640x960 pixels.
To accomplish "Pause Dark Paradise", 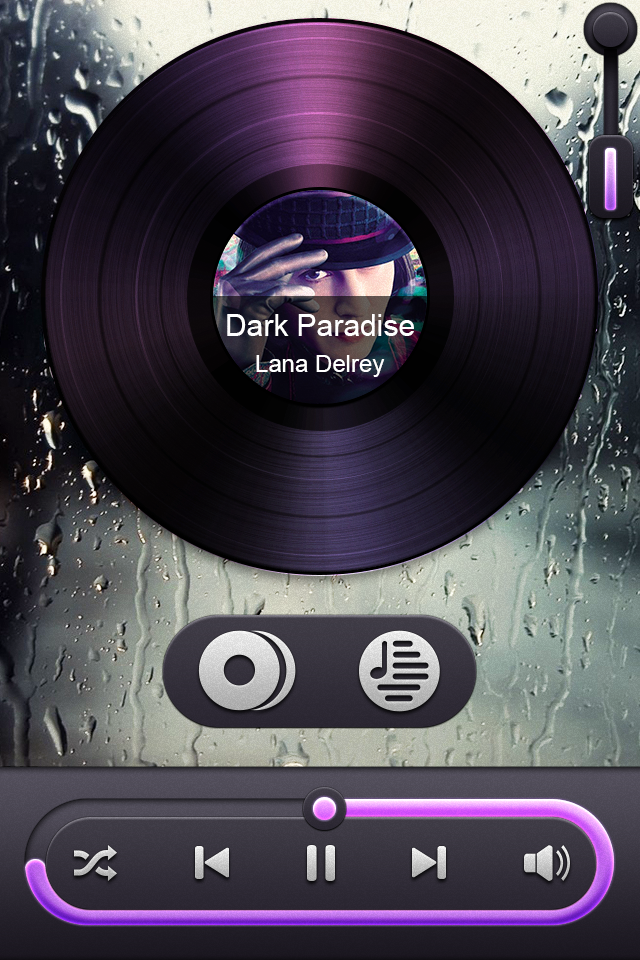I will coord(321,862).
